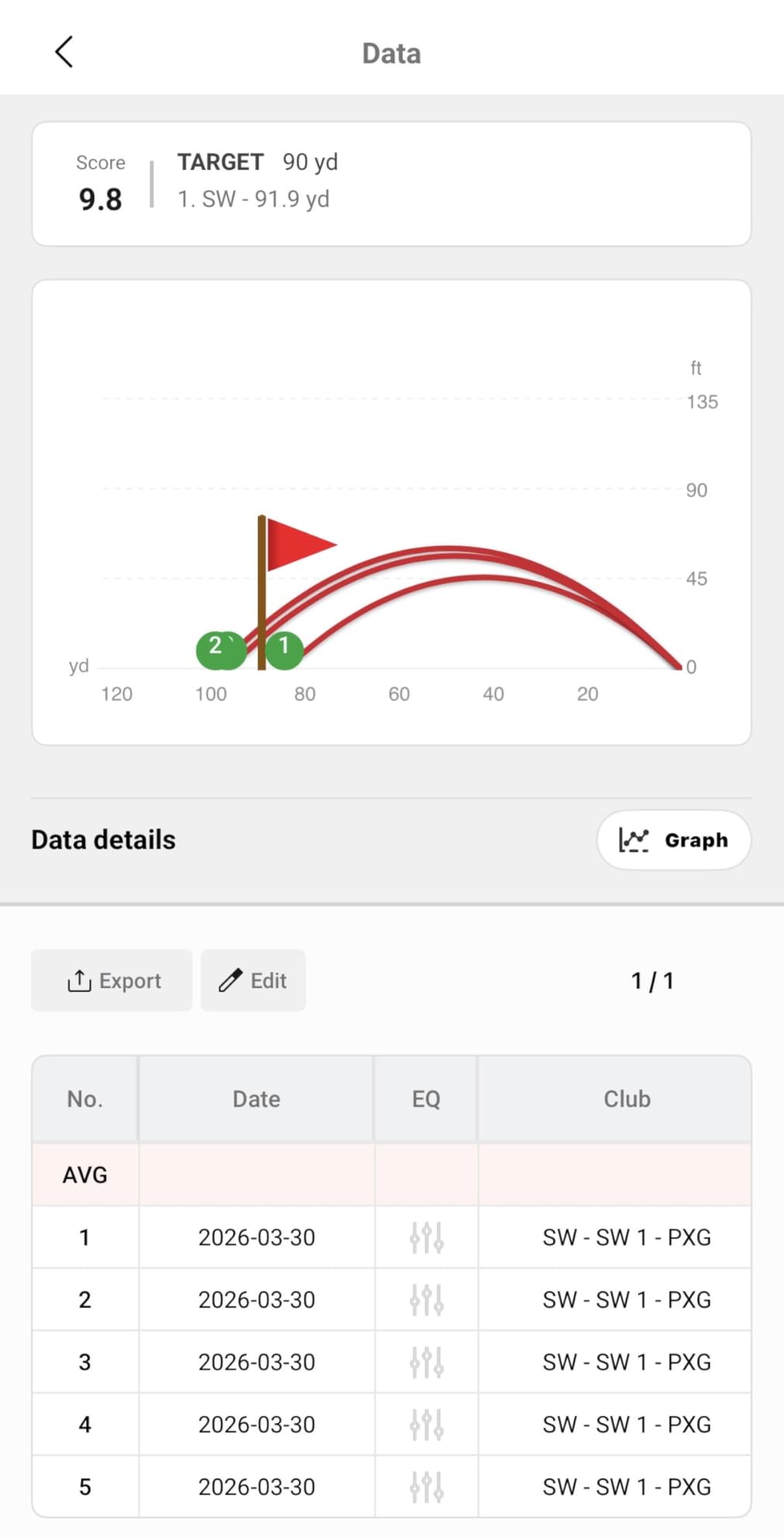
Task: Select the AVG row in the table
Action: 85,1174
